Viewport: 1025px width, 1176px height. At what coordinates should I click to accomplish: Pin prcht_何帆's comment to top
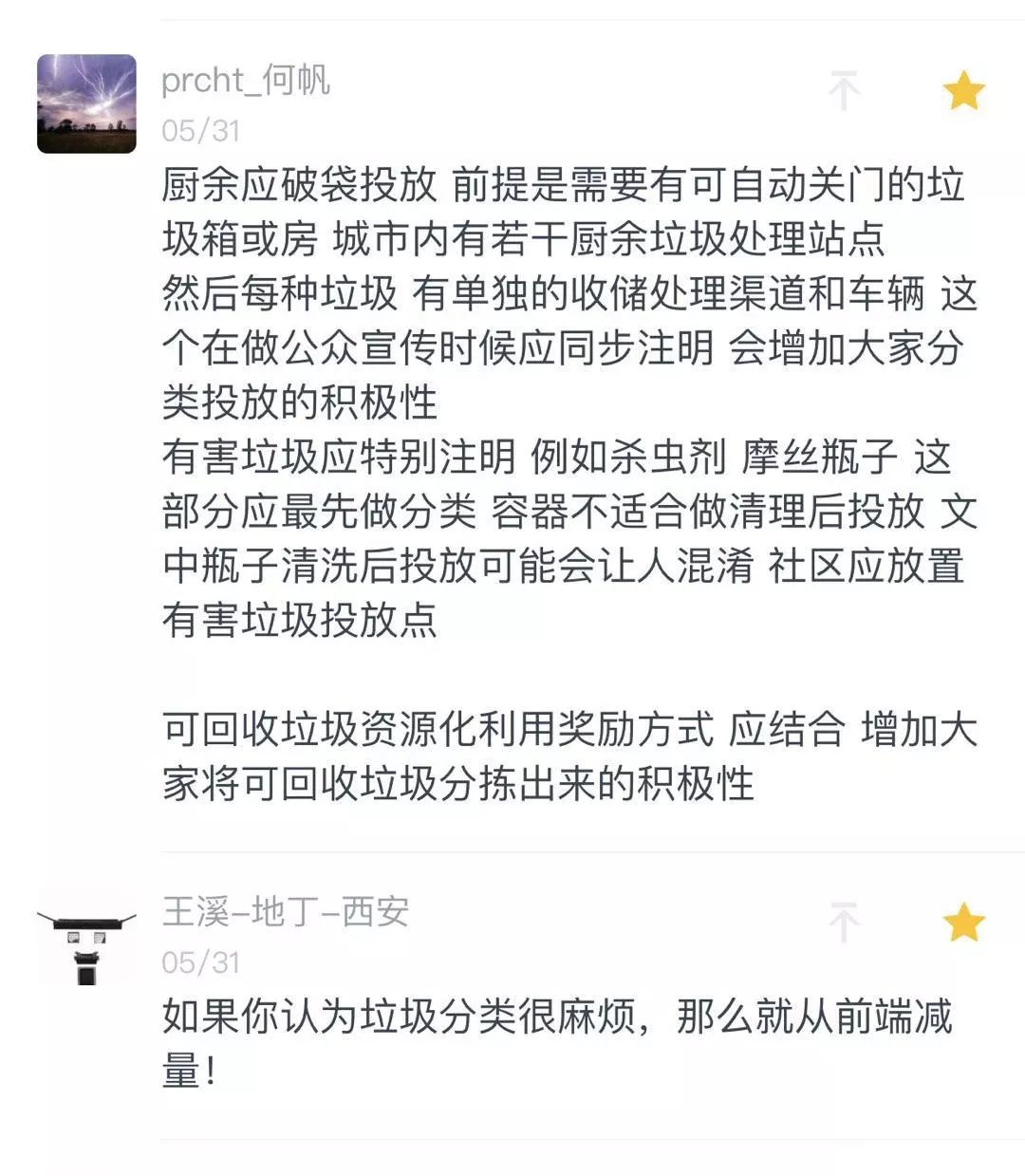[x=844, y=91]
